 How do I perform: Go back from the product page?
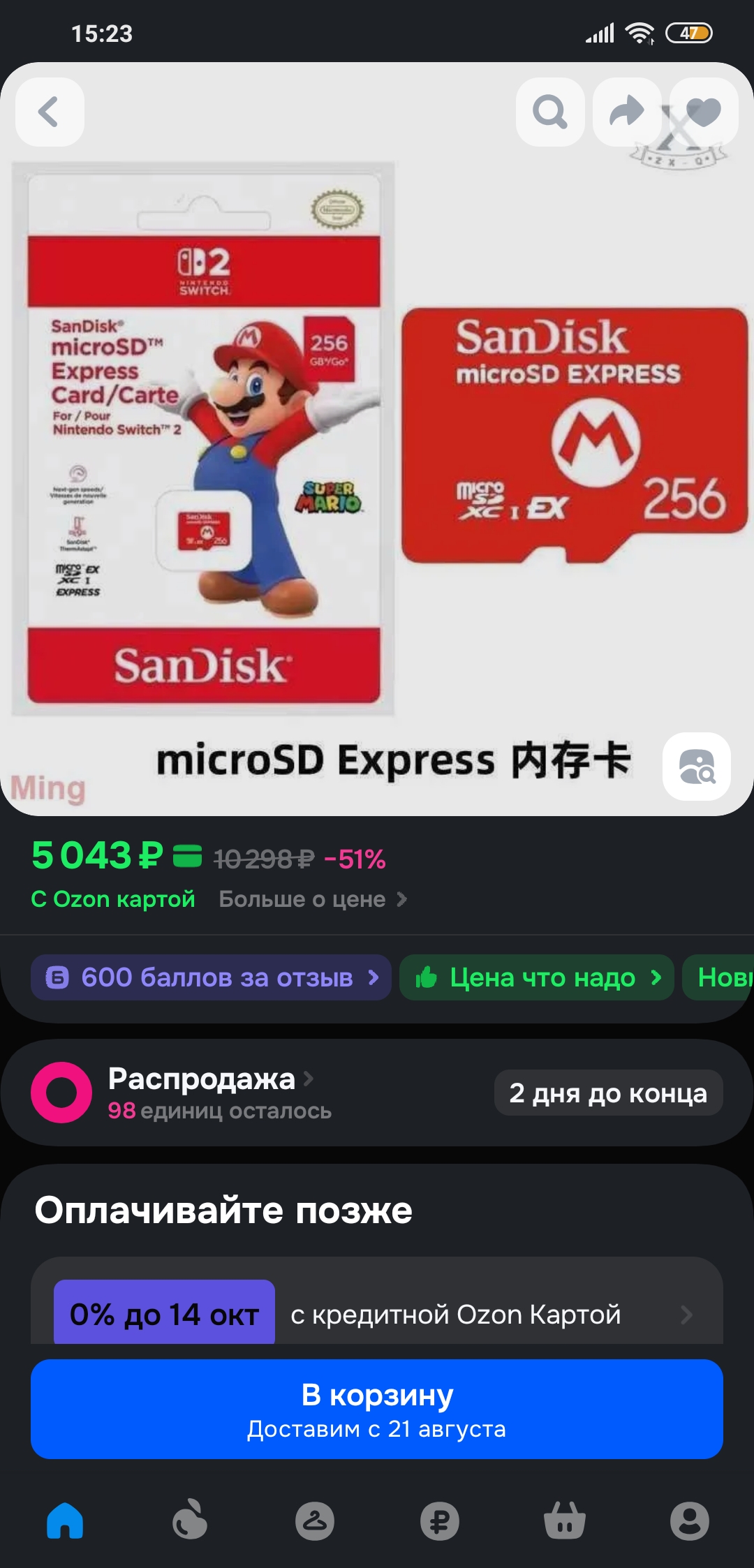tap(50, 112)
